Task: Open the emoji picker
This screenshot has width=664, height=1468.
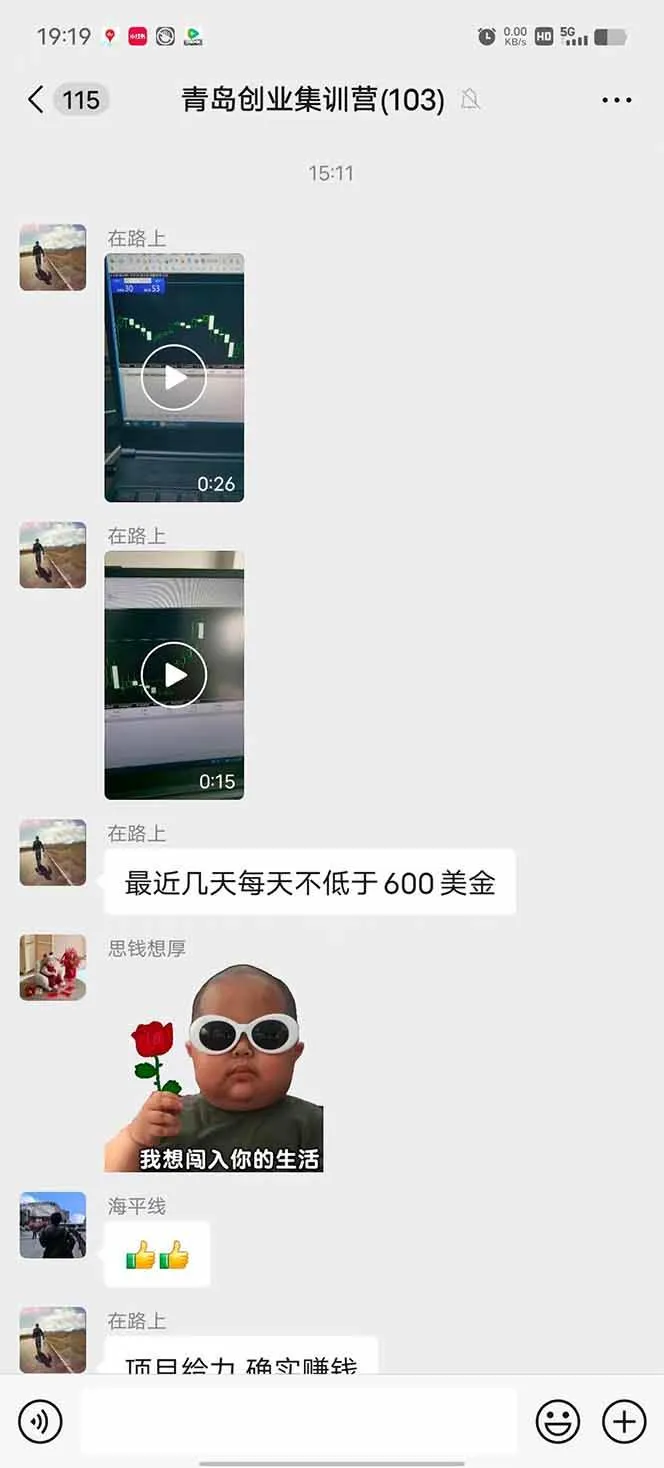Action: (559, 1420)
